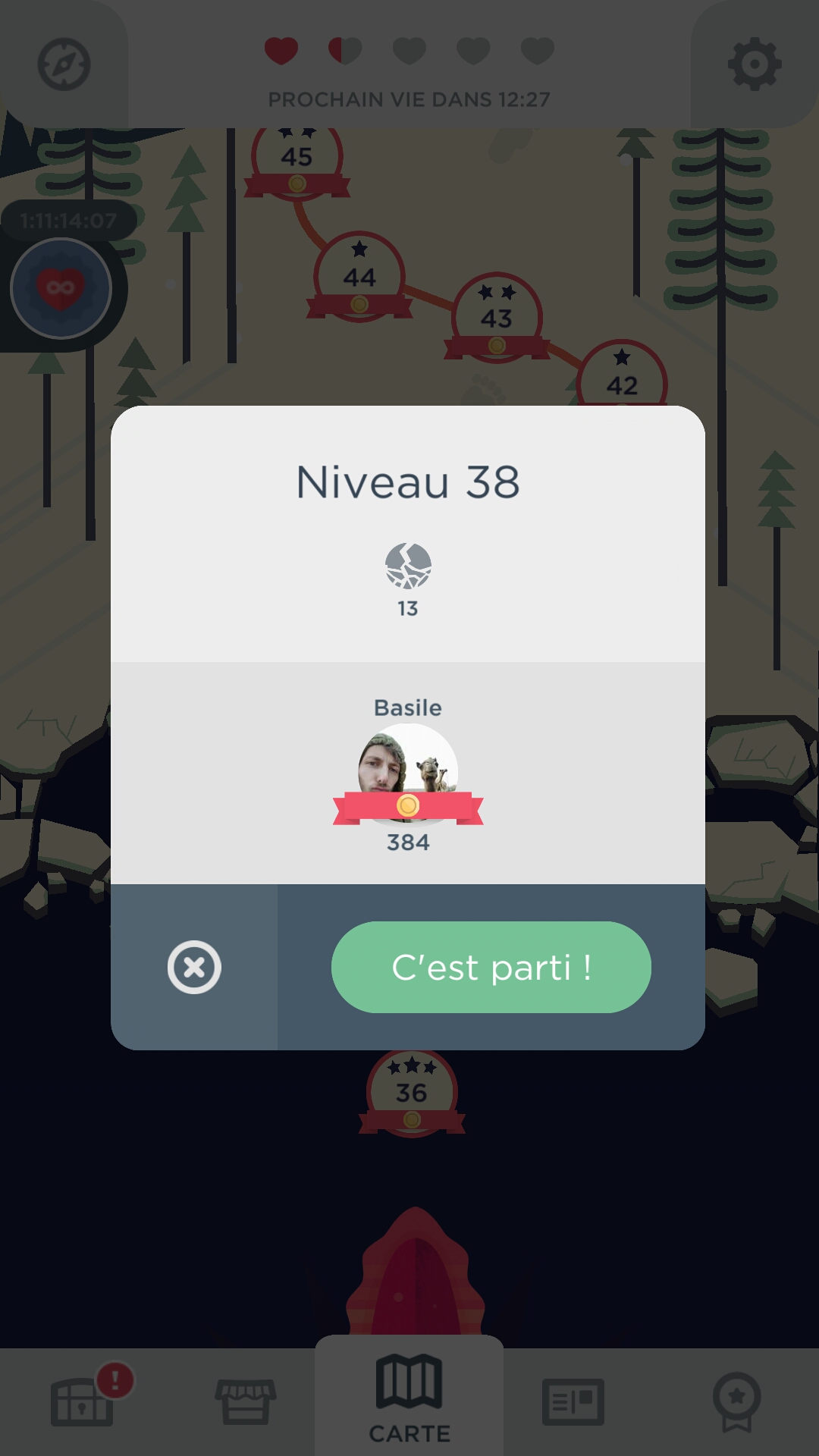Select level 36 on the map
The image size is (819, 1456).
[411, 1092]
